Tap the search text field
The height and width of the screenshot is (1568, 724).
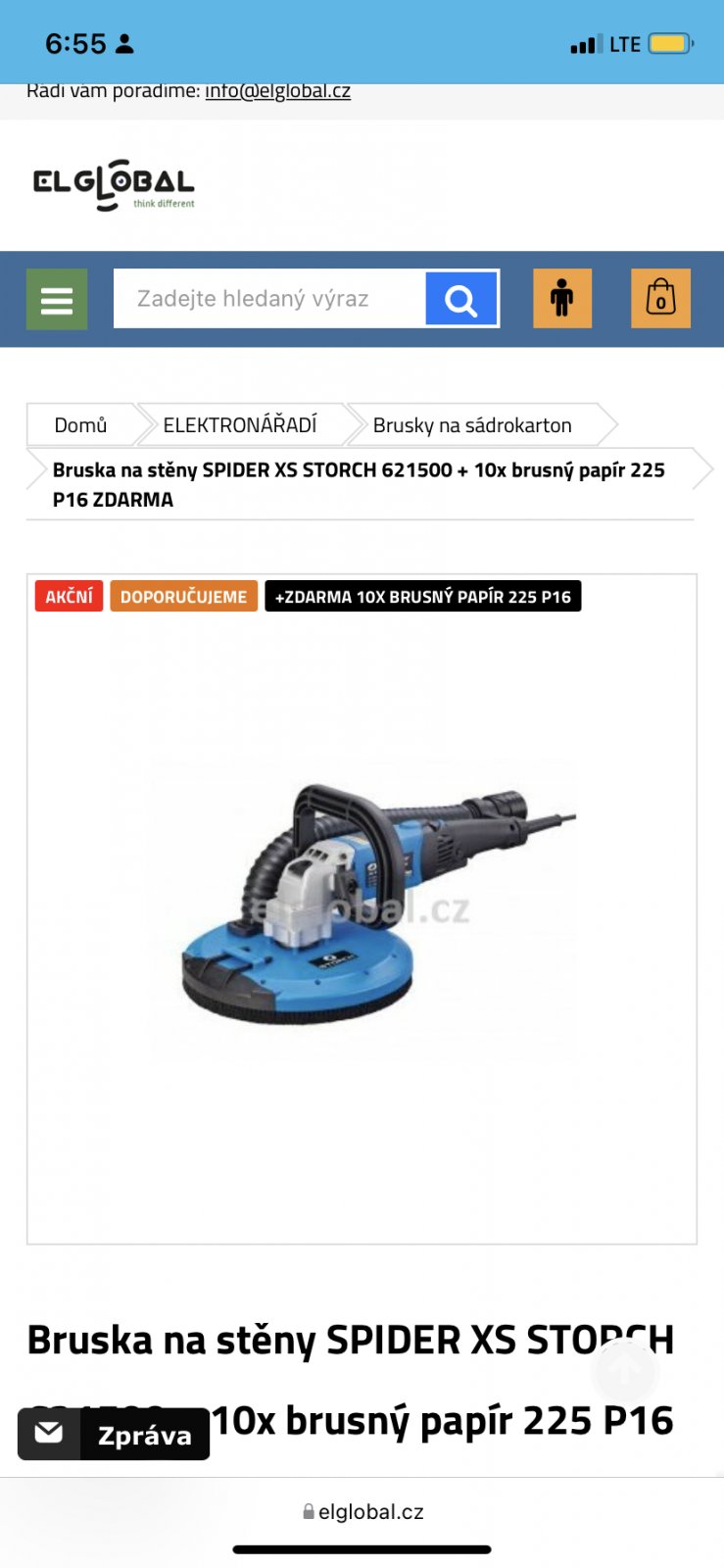point(270,298)
